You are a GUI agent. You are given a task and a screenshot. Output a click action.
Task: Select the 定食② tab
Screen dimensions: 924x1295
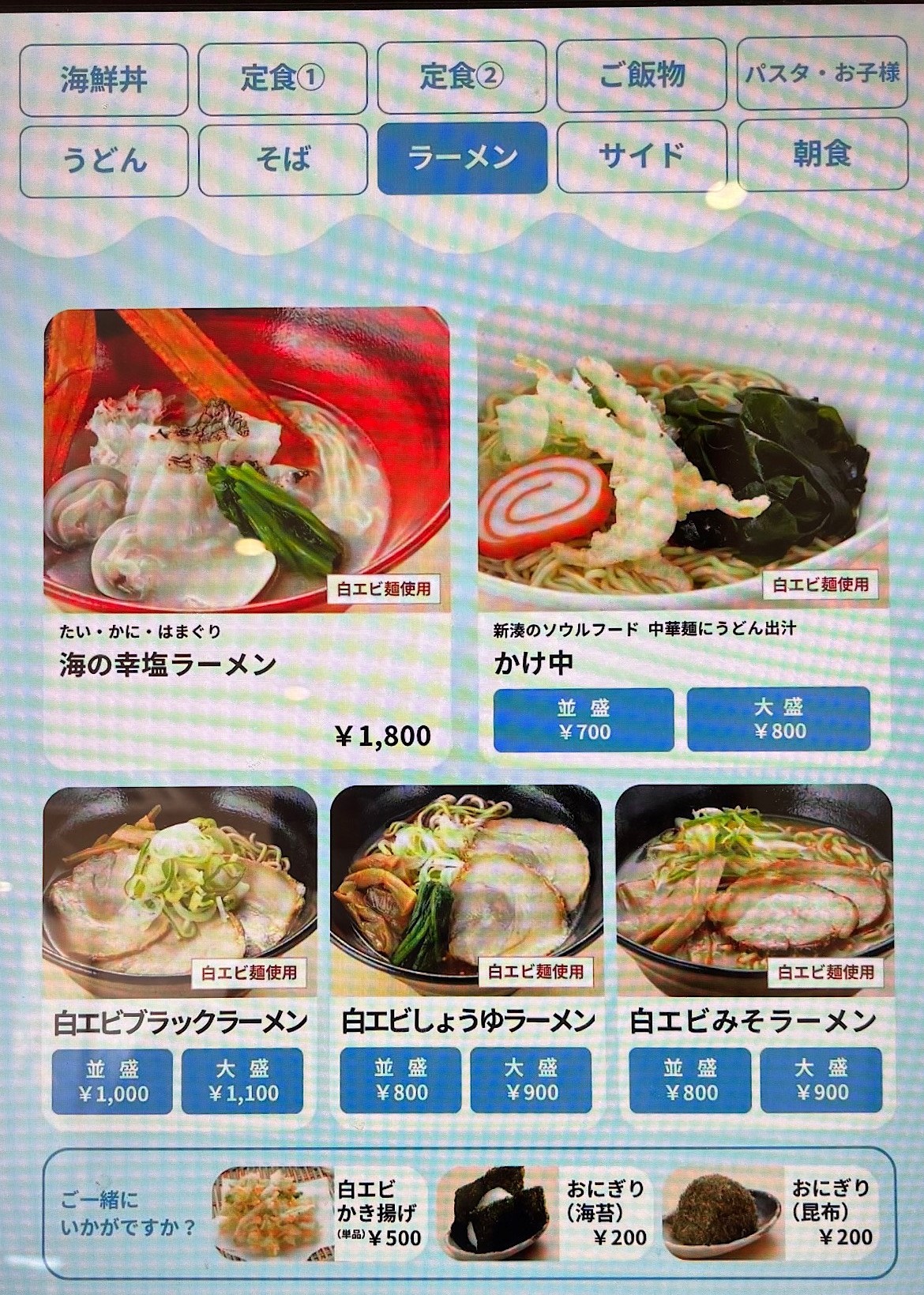click(461, 77)
